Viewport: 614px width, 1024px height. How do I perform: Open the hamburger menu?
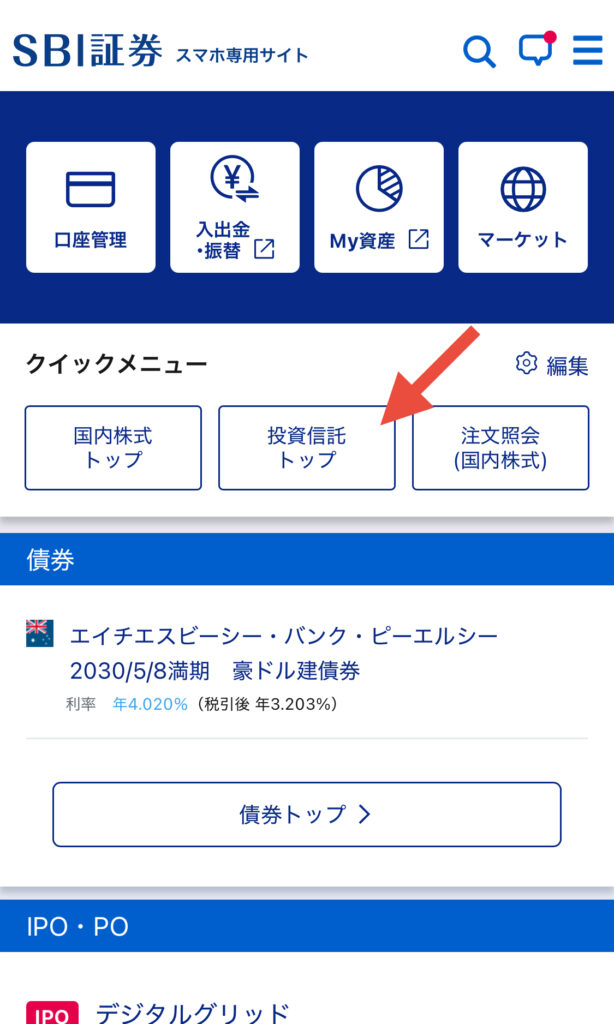coord(587,51)
